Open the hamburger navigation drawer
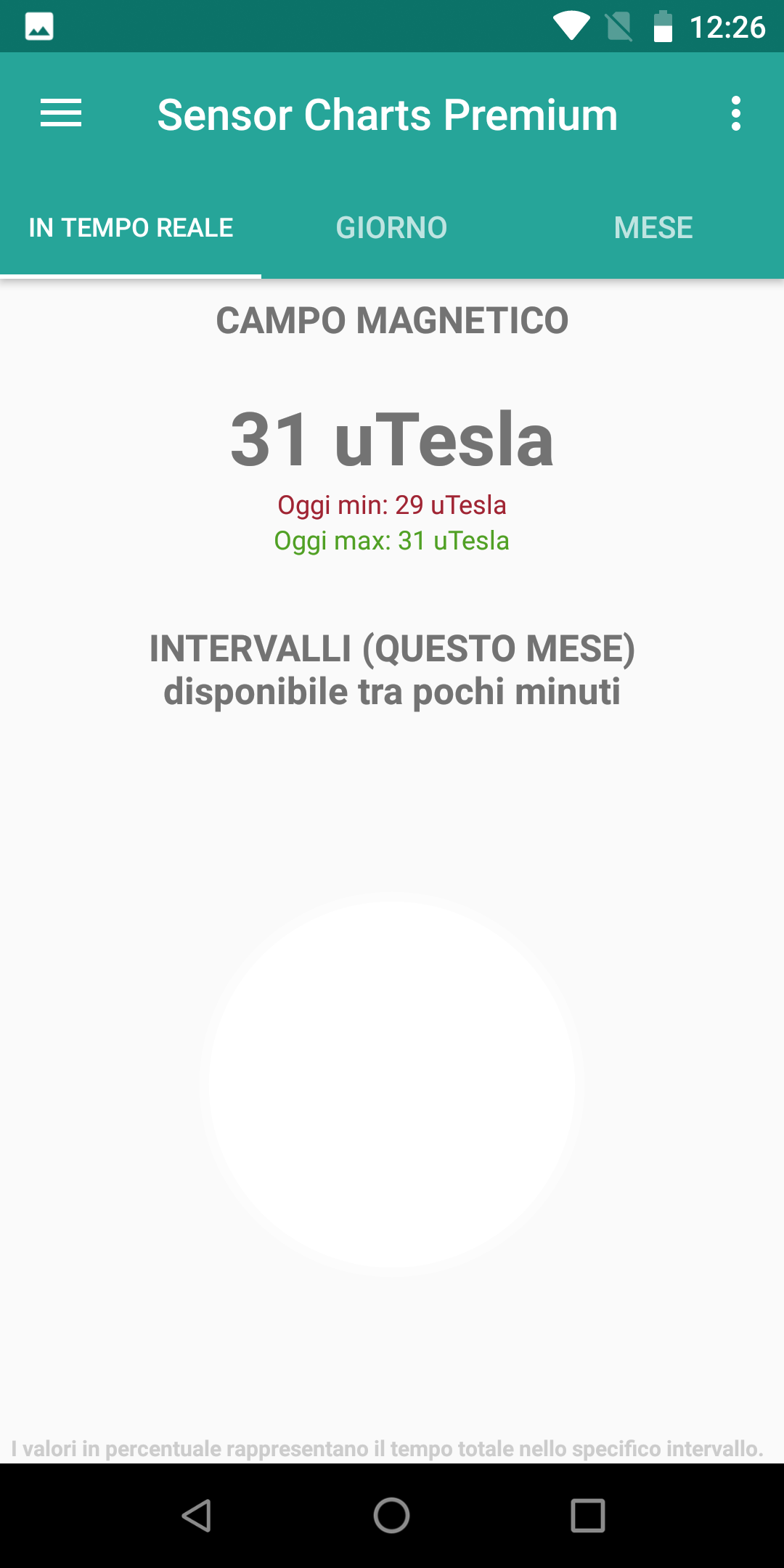The height and width of the screenshot is (1568, 784). click(x=61, y=113)
